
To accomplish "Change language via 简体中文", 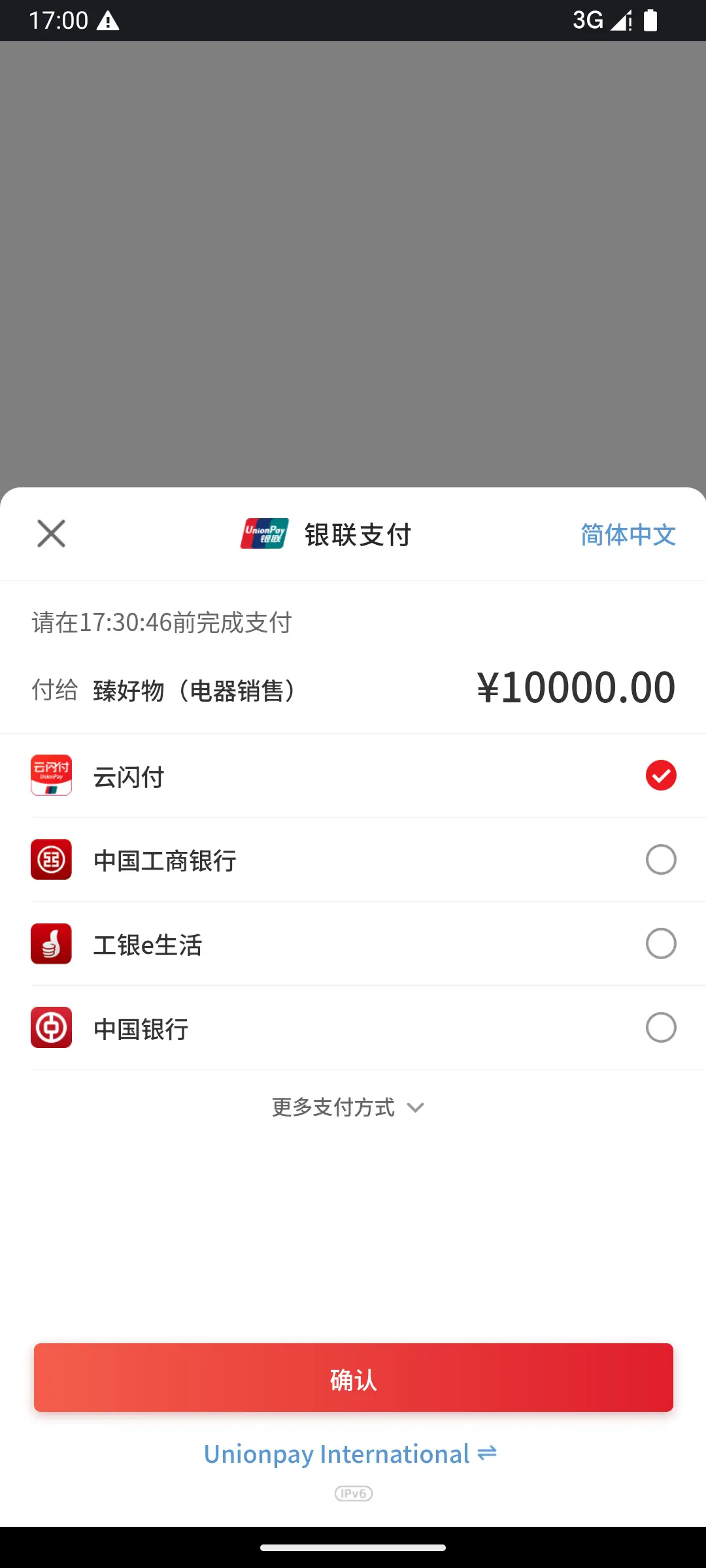I will point(628,534).
